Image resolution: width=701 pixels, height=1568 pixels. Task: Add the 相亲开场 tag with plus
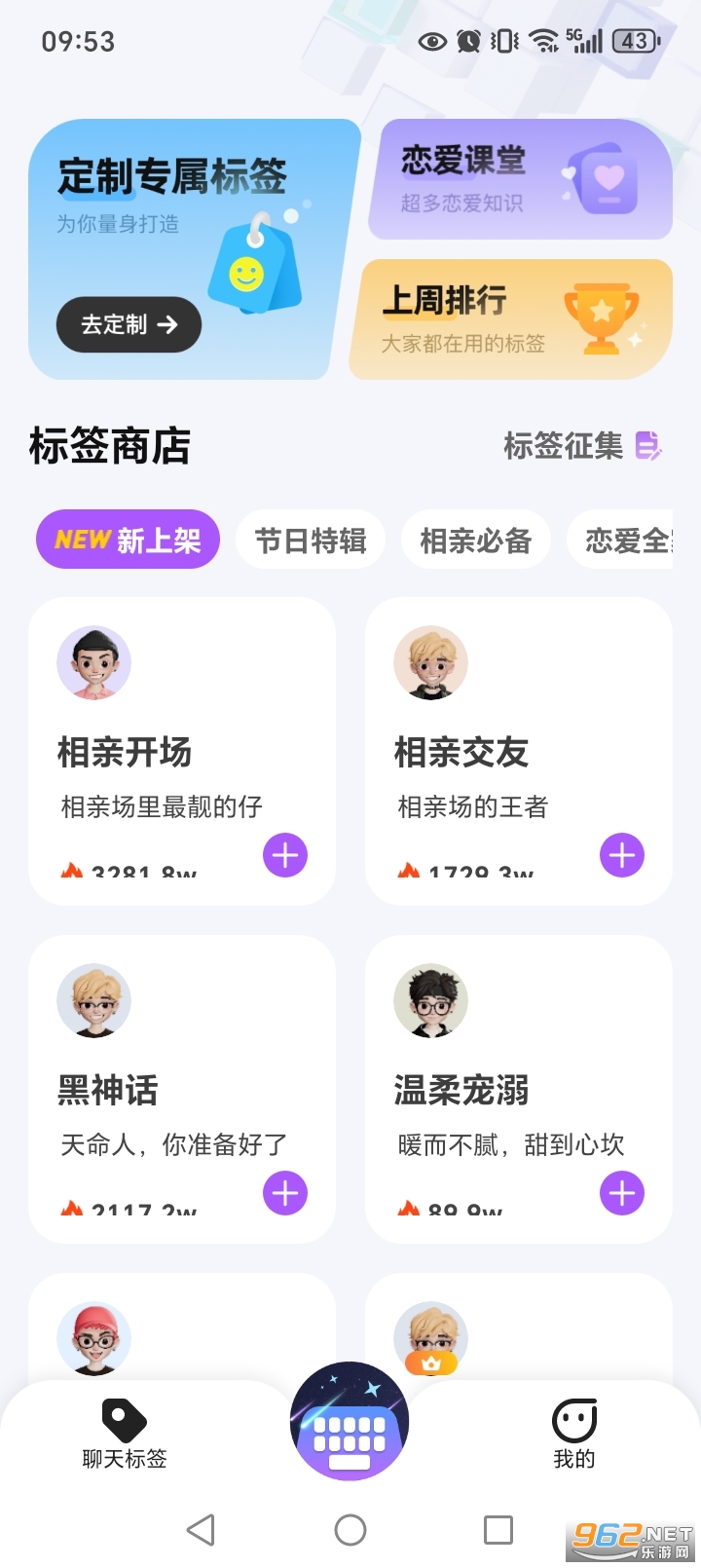285,855
